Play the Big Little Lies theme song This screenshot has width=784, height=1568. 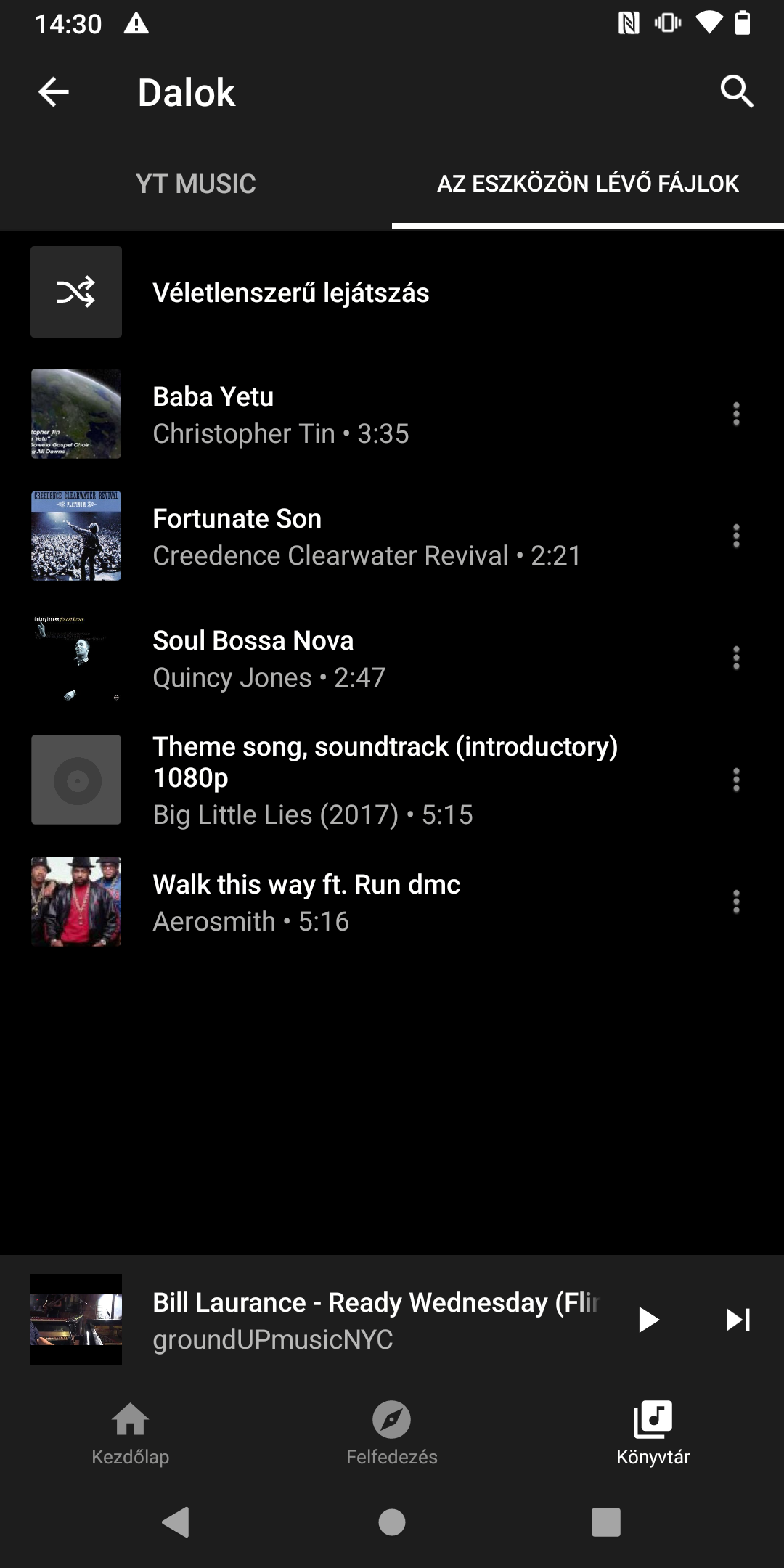point(363,780)
